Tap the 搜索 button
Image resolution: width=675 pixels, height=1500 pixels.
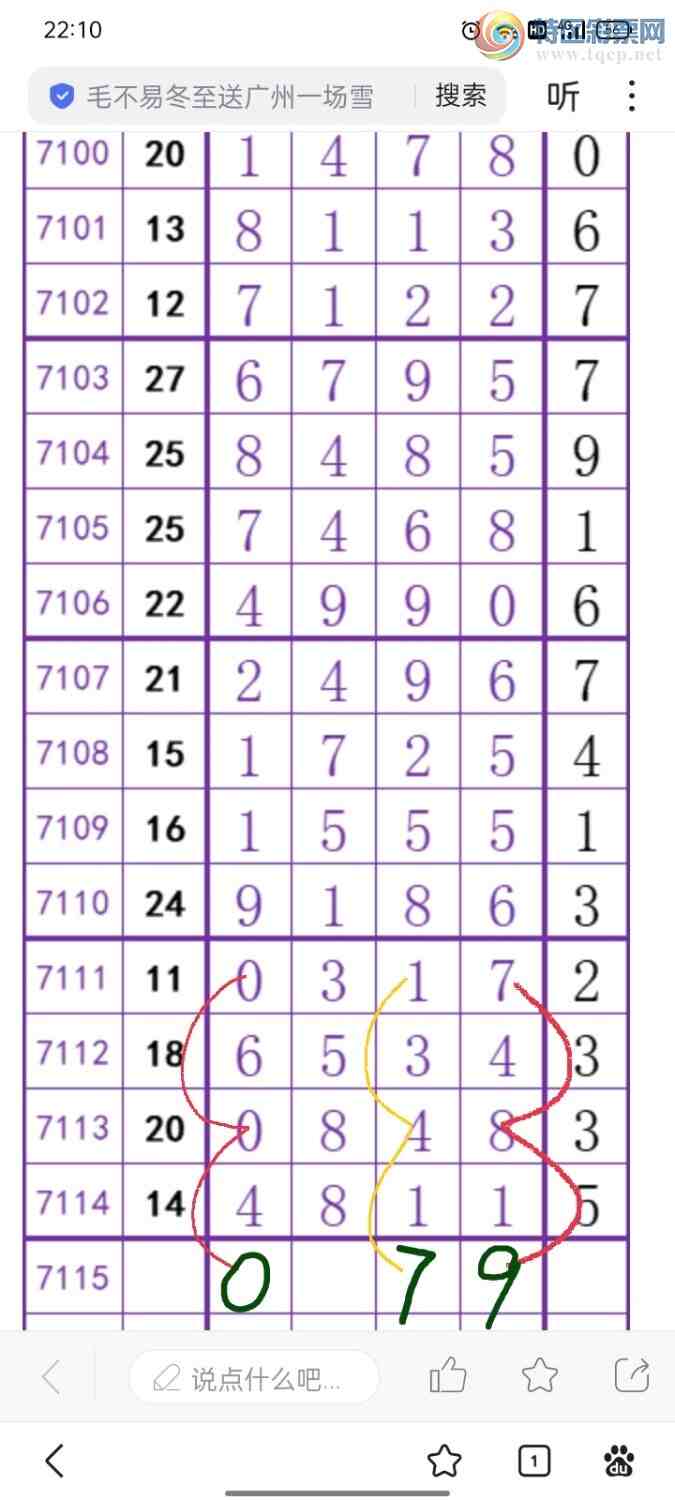tap(460, 96)
